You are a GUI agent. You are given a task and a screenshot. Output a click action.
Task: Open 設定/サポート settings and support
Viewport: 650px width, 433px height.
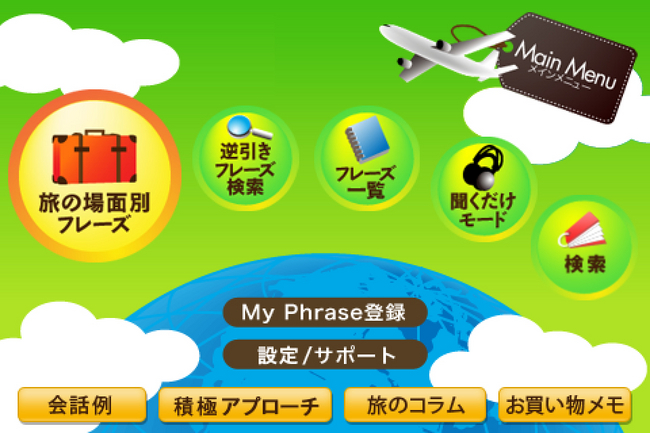click(325, 354)
